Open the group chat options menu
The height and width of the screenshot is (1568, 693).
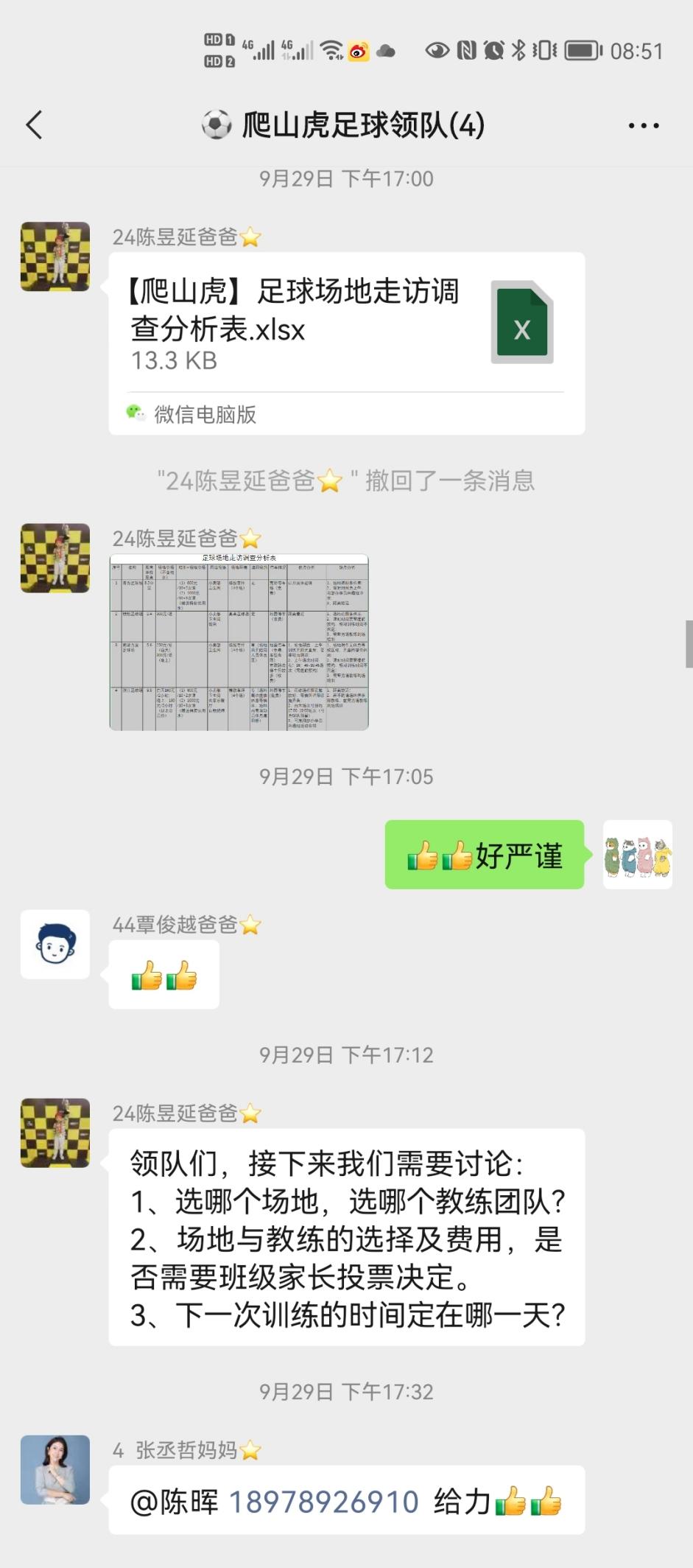click(x=643, y=126)
